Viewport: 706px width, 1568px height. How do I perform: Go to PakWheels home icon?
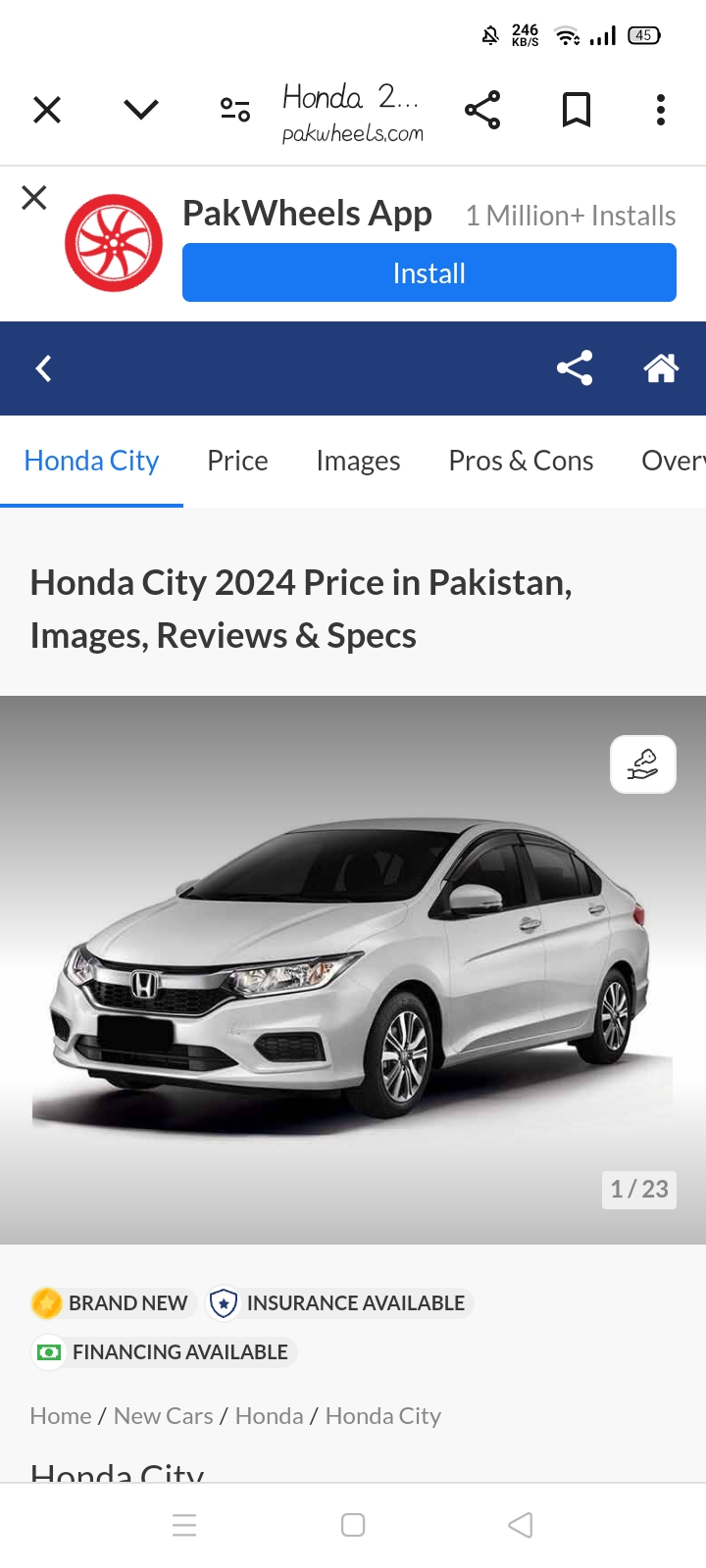pyautogui.click(x=661, y=368)
